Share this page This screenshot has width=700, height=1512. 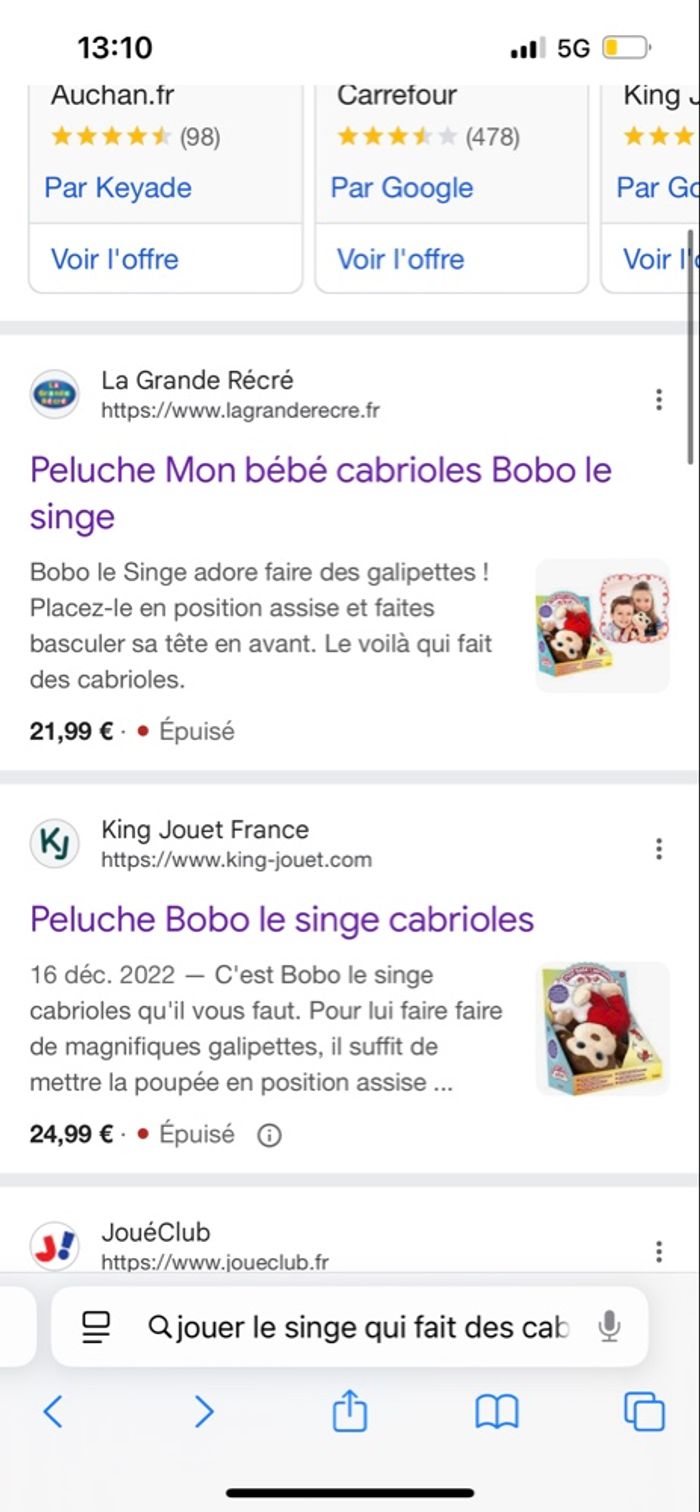349,1411
